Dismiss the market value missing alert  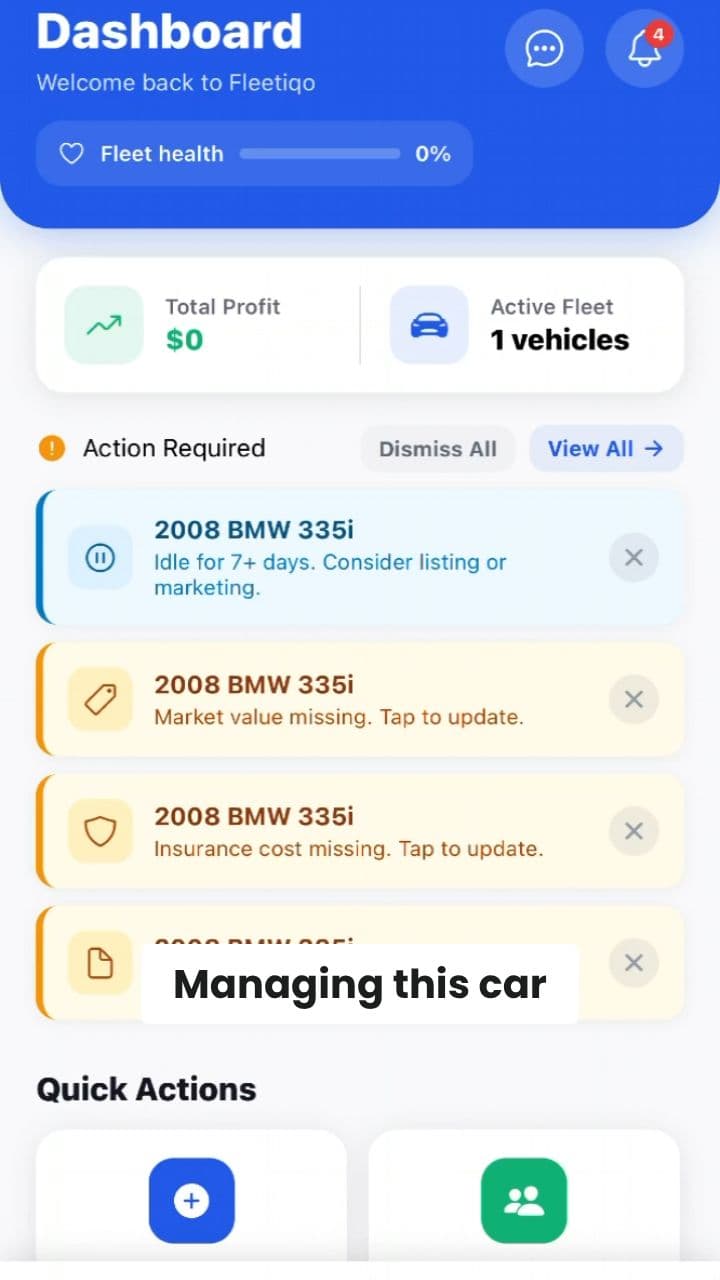pos(633,700)
